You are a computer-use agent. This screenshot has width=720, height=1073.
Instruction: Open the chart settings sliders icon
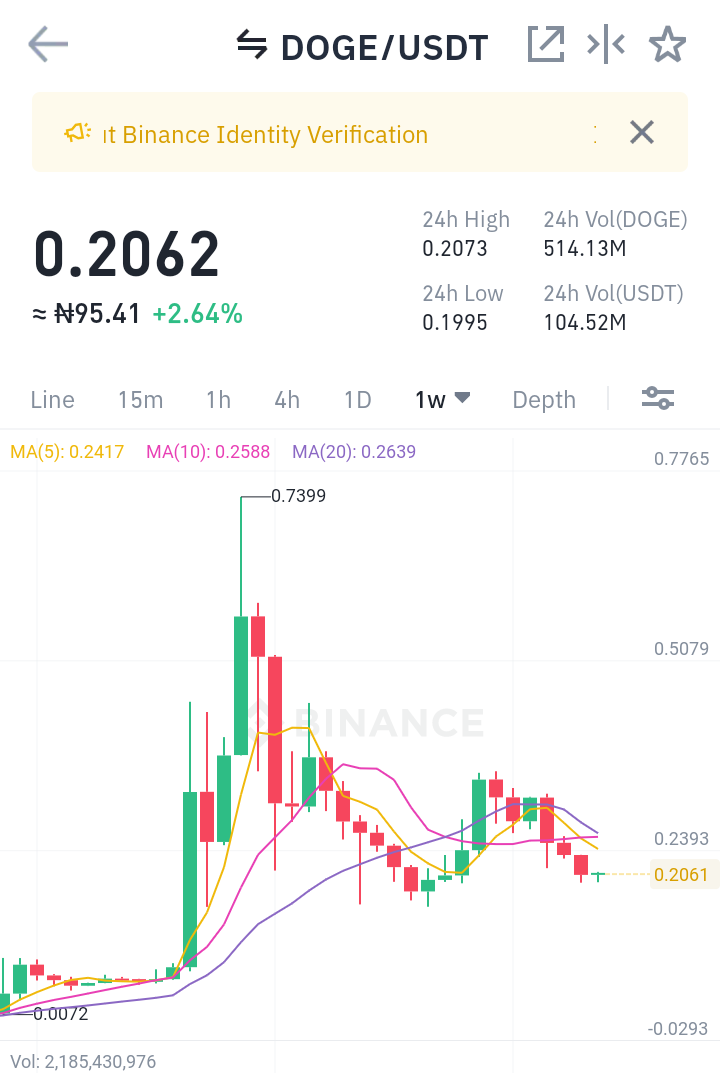point(657,399)
